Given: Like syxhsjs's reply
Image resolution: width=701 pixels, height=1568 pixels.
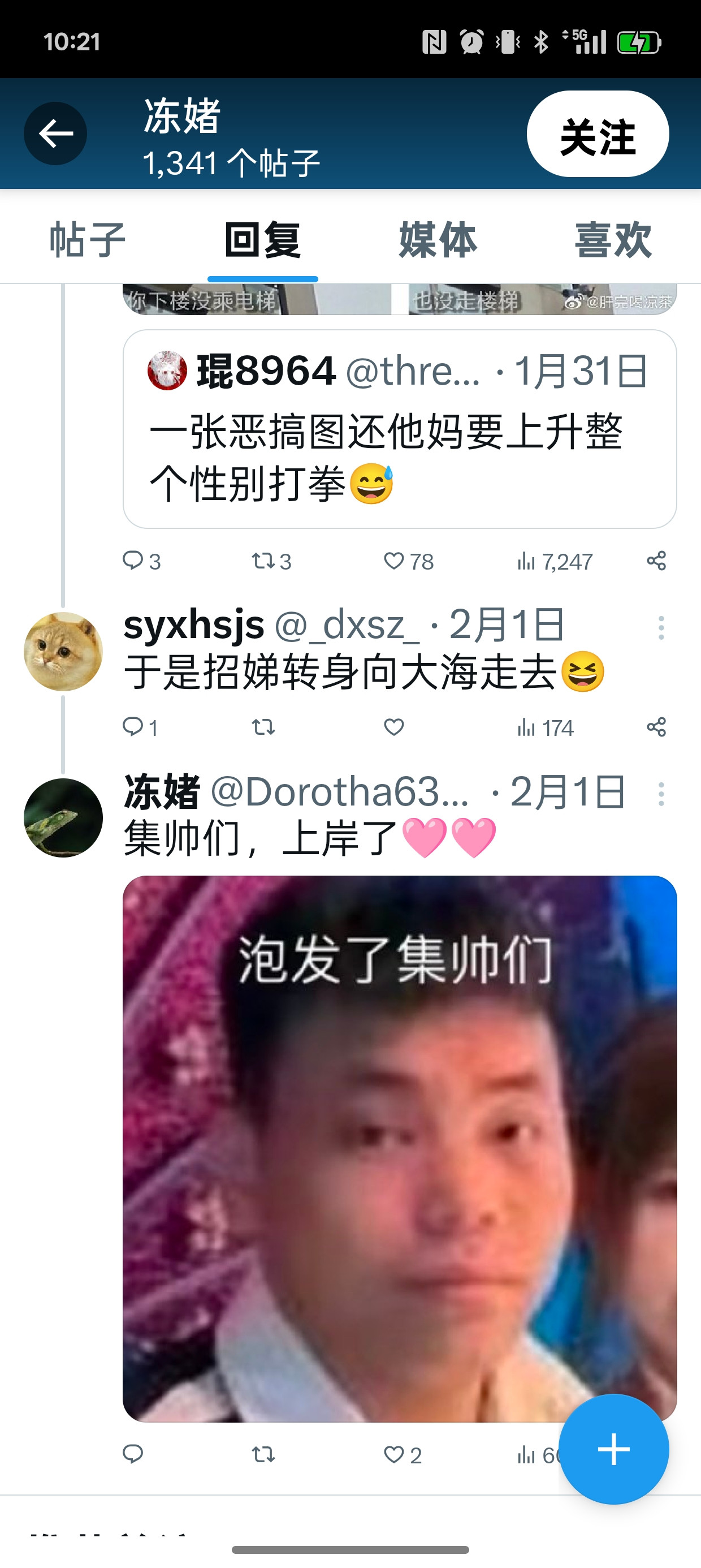Looking at the screenshot, I should click(x=395, y=727).
